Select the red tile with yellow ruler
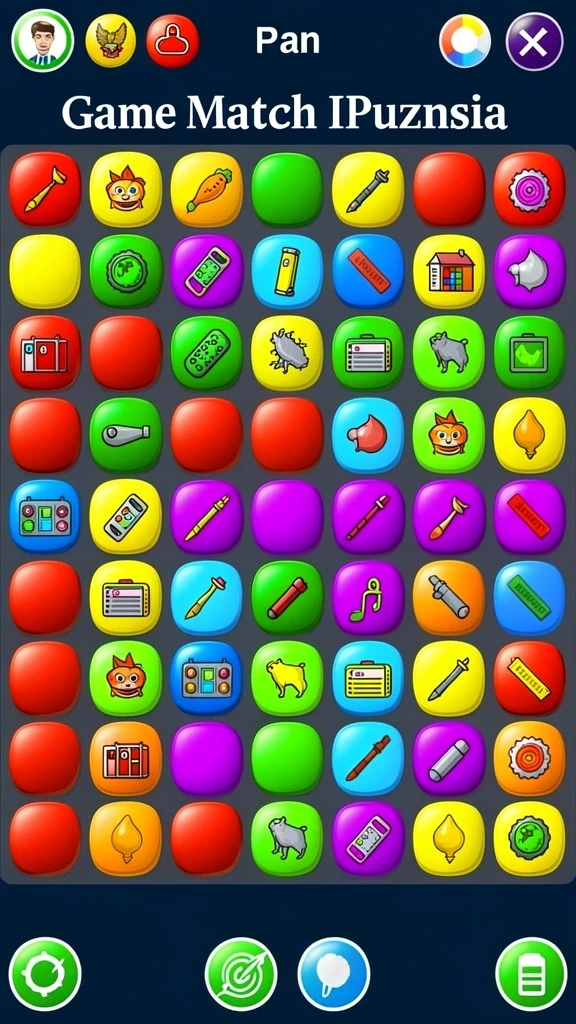The height and width of the screenshot is (1024, 576). 530,679
